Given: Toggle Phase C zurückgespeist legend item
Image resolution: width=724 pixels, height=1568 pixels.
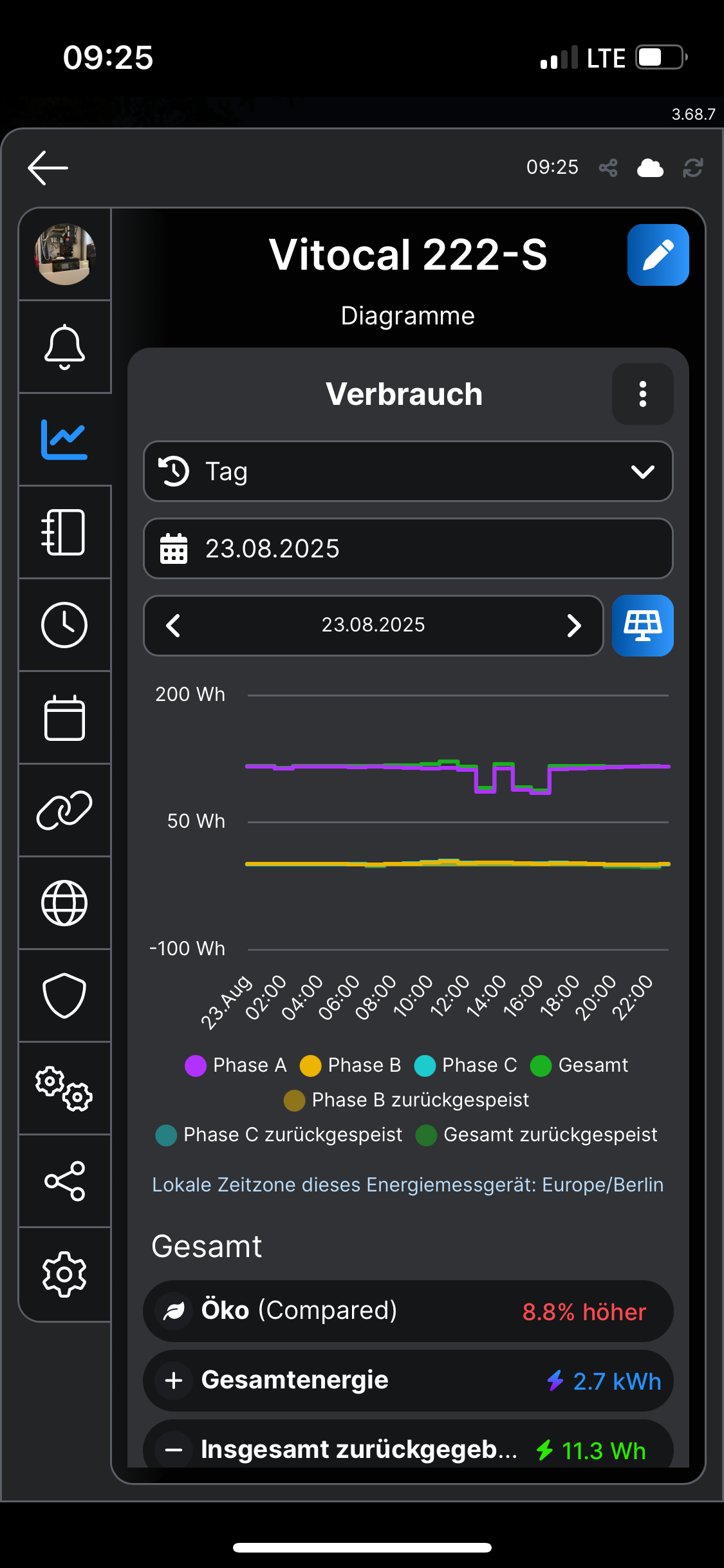Looking at the screenshot, I should 279,1135.
